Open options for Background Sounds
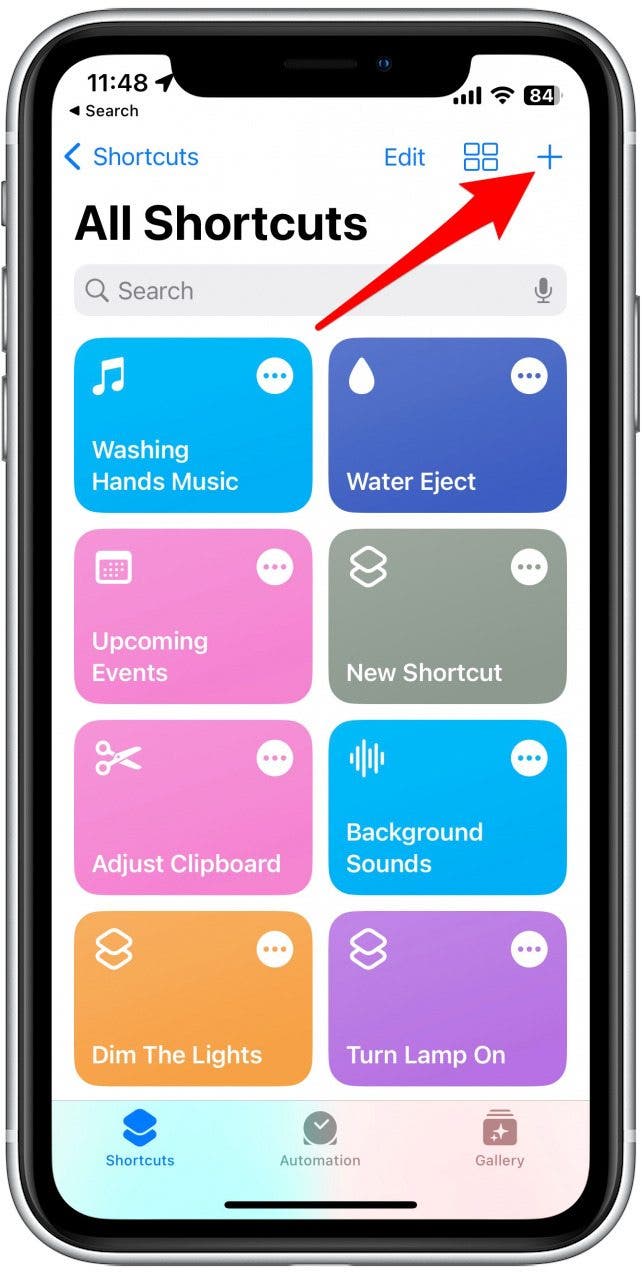This screenshot has width=642, height=1274. click(529, 759)
